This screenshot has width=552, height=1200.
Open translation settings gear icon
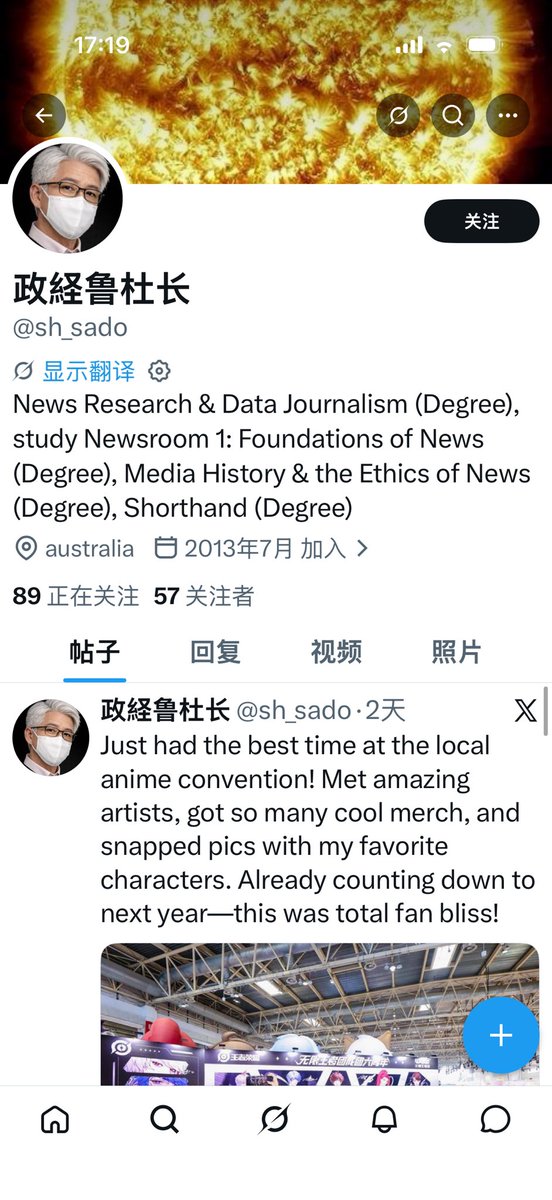(x=159, y=372)
